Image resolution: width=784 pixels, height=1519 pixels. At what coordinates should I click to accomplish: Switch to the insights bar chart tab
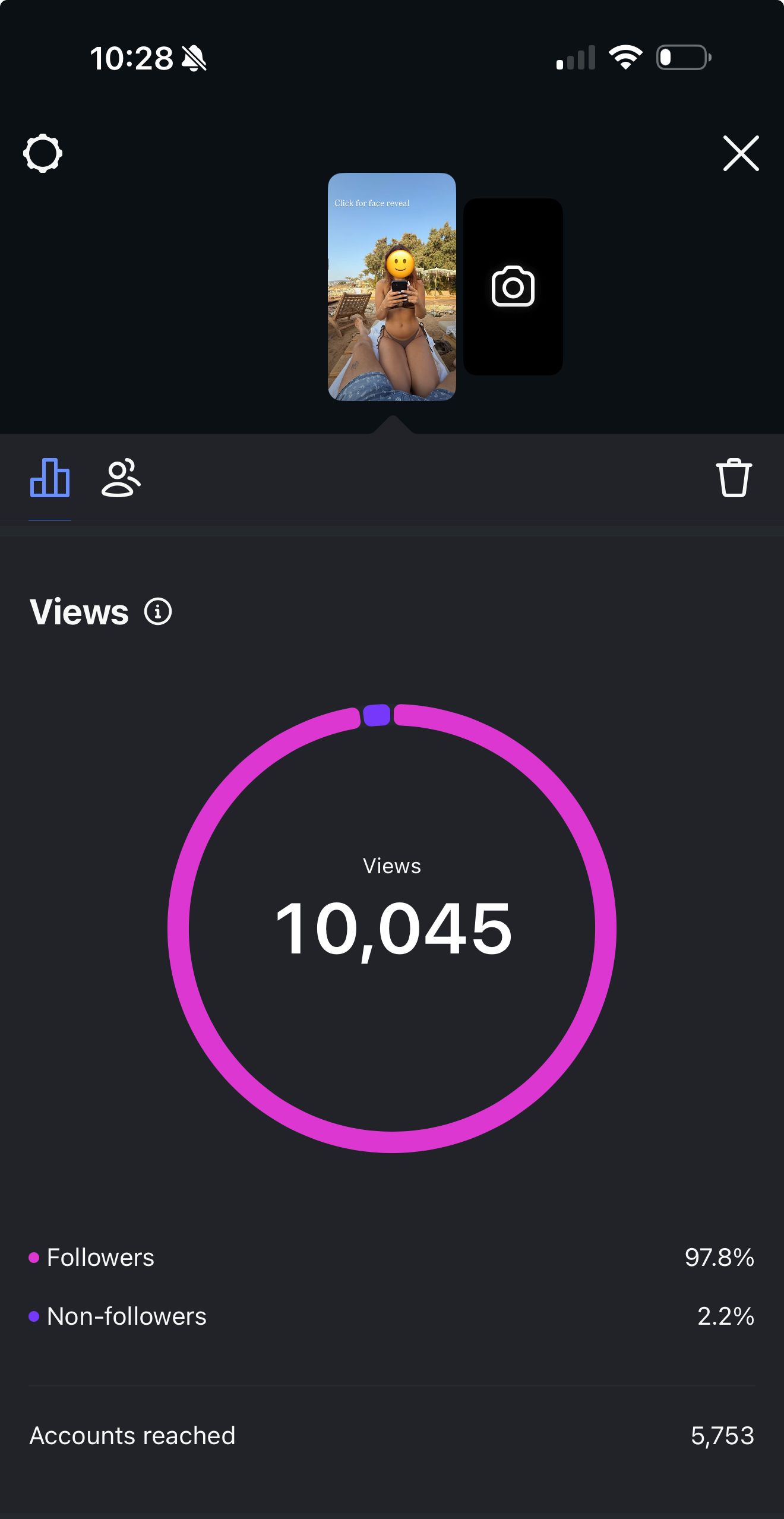tap(50, 478)
